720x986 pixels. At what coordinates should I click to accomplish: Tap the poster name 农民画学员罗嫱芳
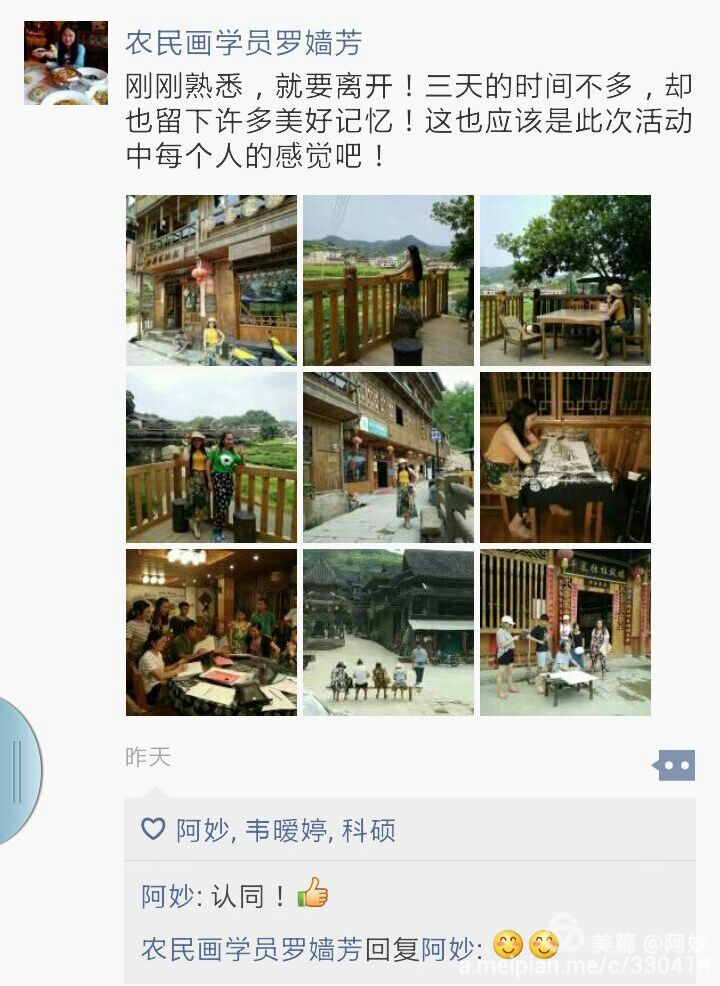coord(243,43)
